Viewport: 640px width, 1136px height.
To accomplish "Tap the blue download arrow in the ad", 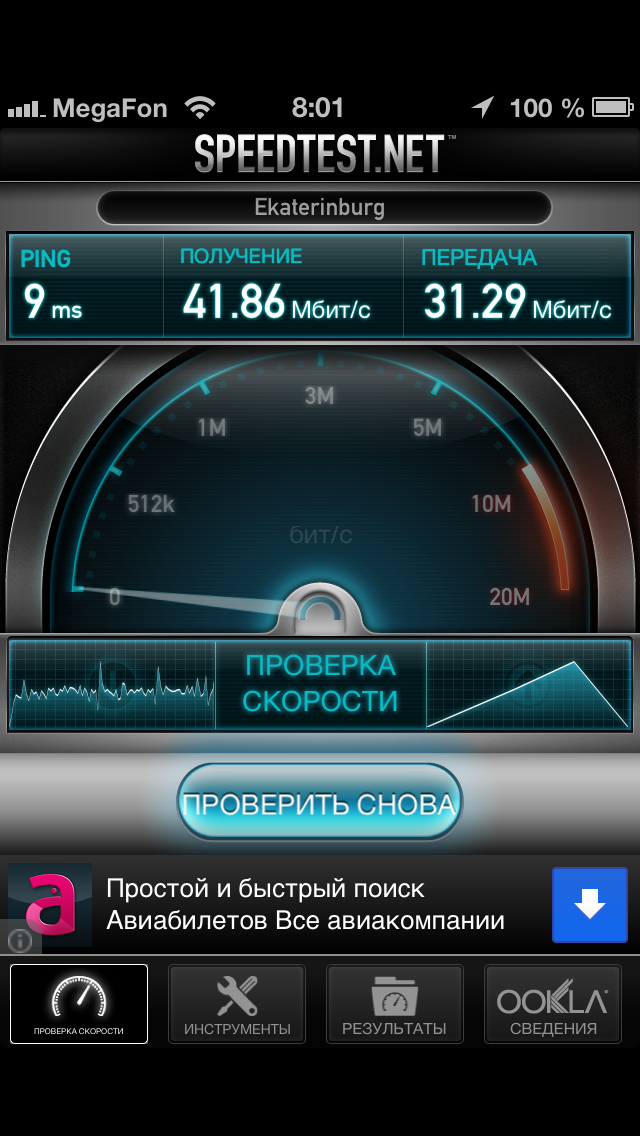I will (x=589, y=905).
